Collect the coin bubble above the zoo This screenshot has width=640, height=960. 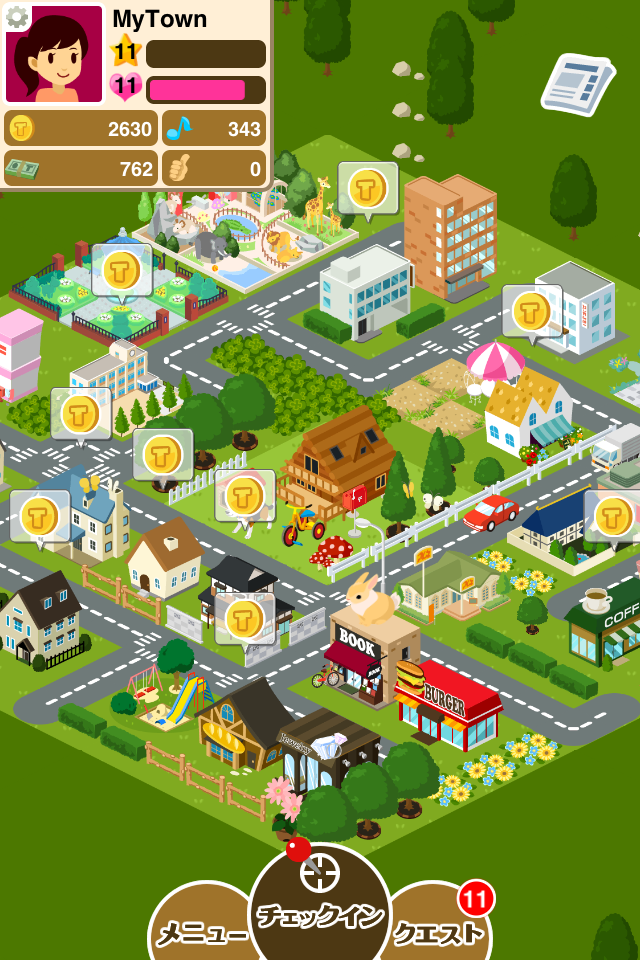[367, 189]
